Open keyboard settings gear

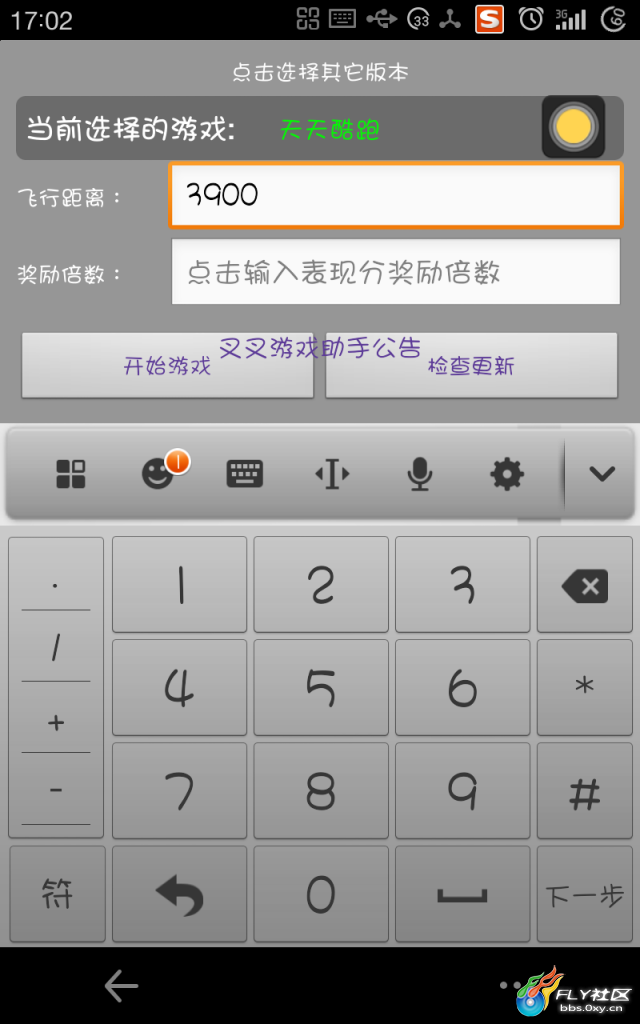pyautogui.click(x=507, y=474)
